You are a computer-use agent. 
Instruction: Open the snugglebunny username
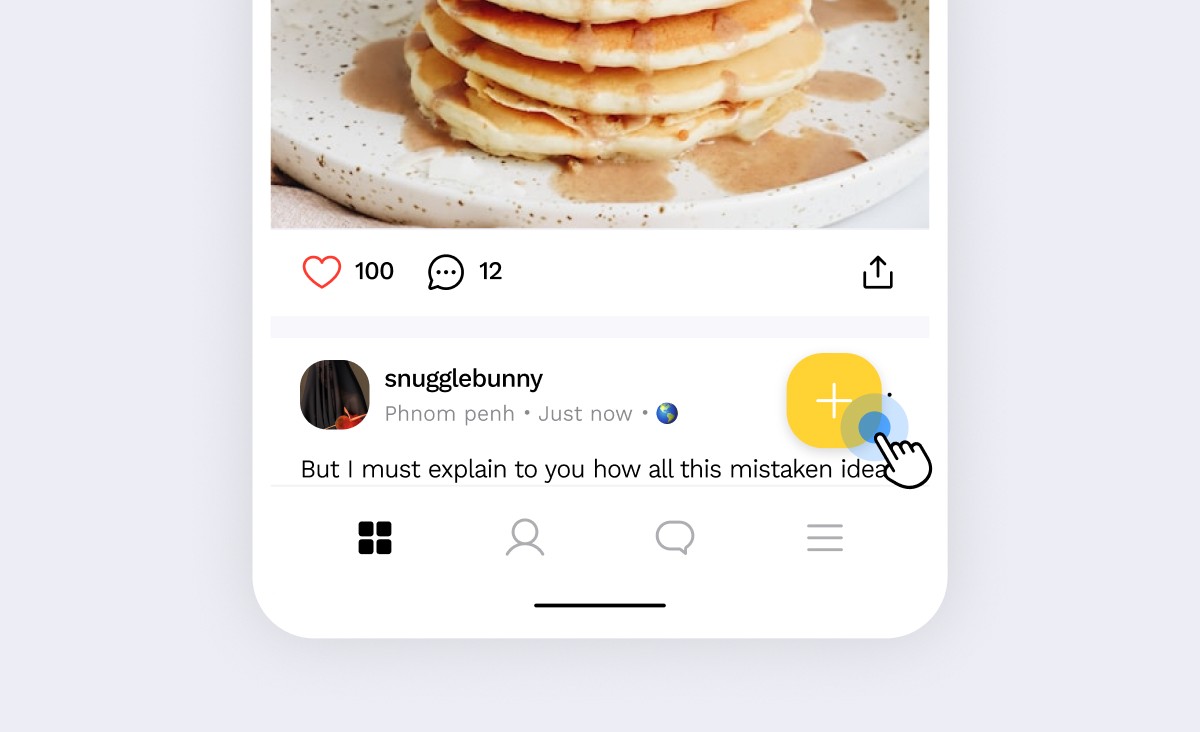point(463,379)
